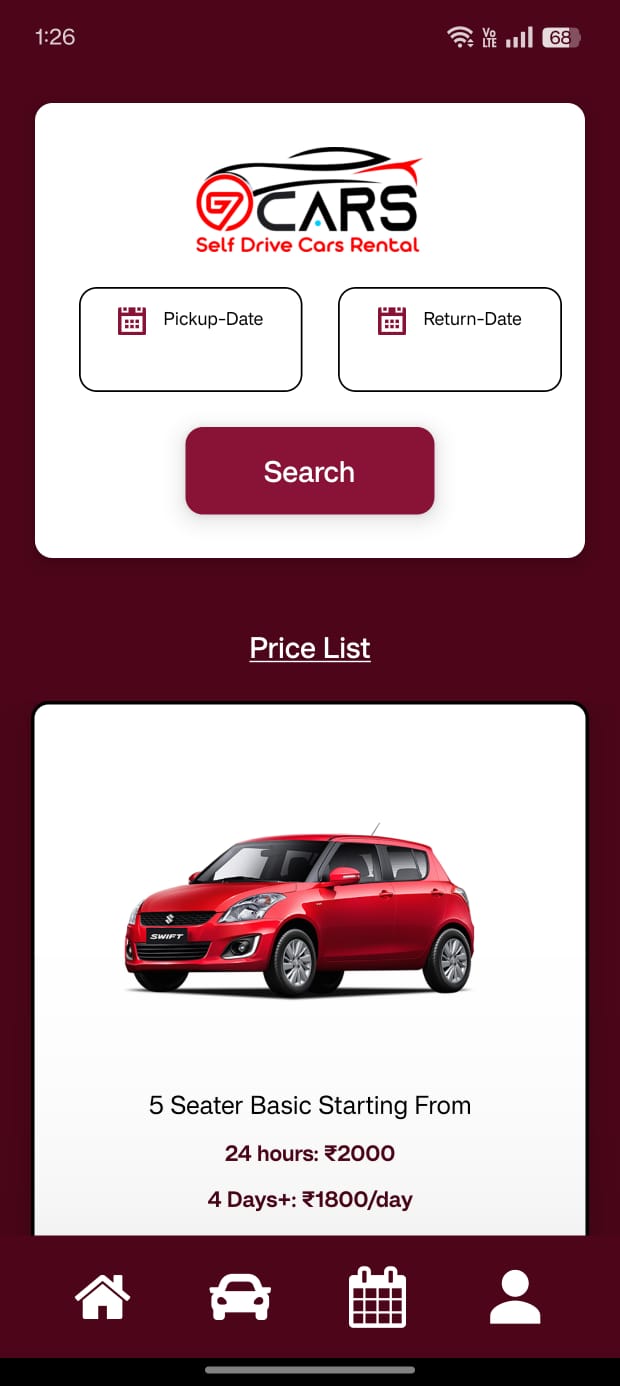The width and height of the screenshot is (620, 1386).
Task: Switch to the cars tab
Action: point(240,1297)
